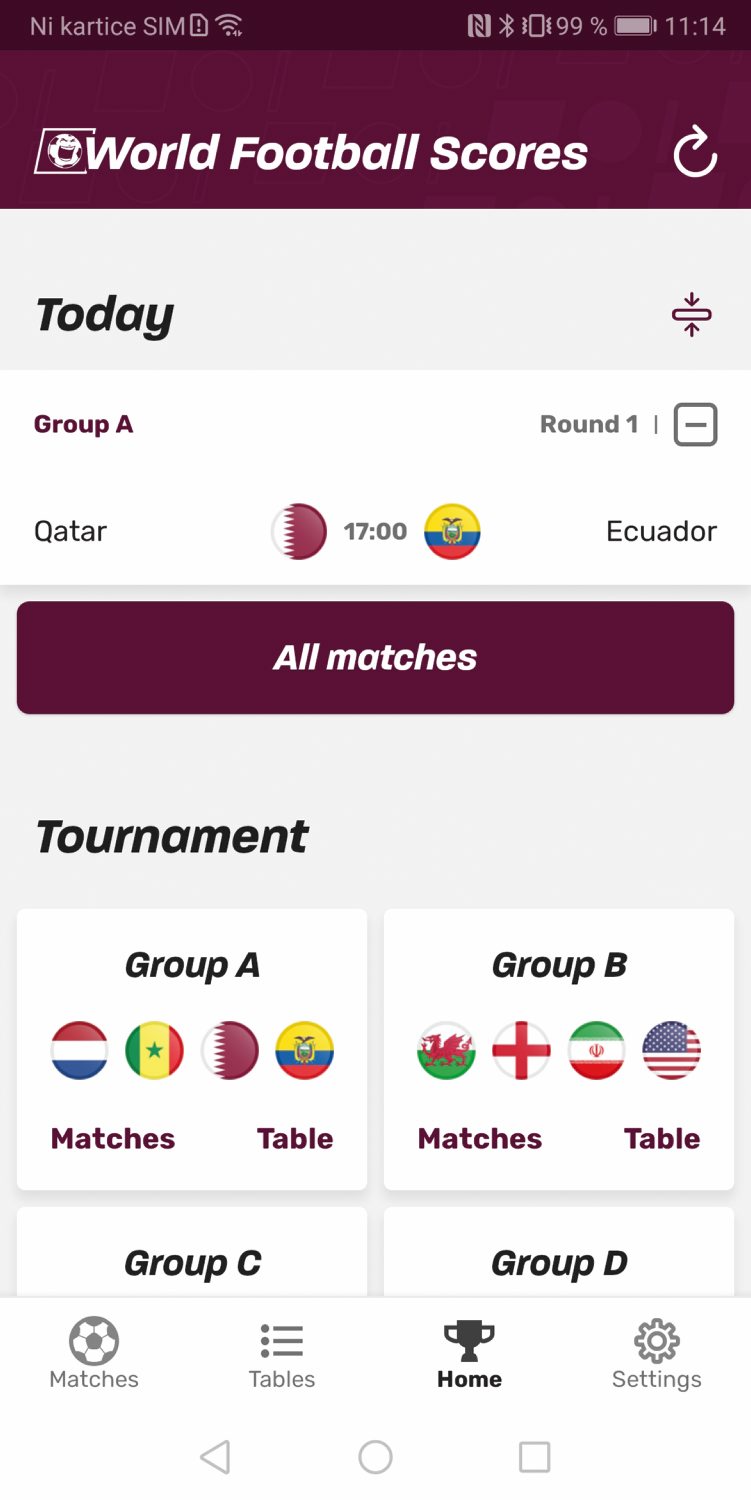Collapse all sections in Today
This screenshot has width=751, height=1500.
click(691, 315)
